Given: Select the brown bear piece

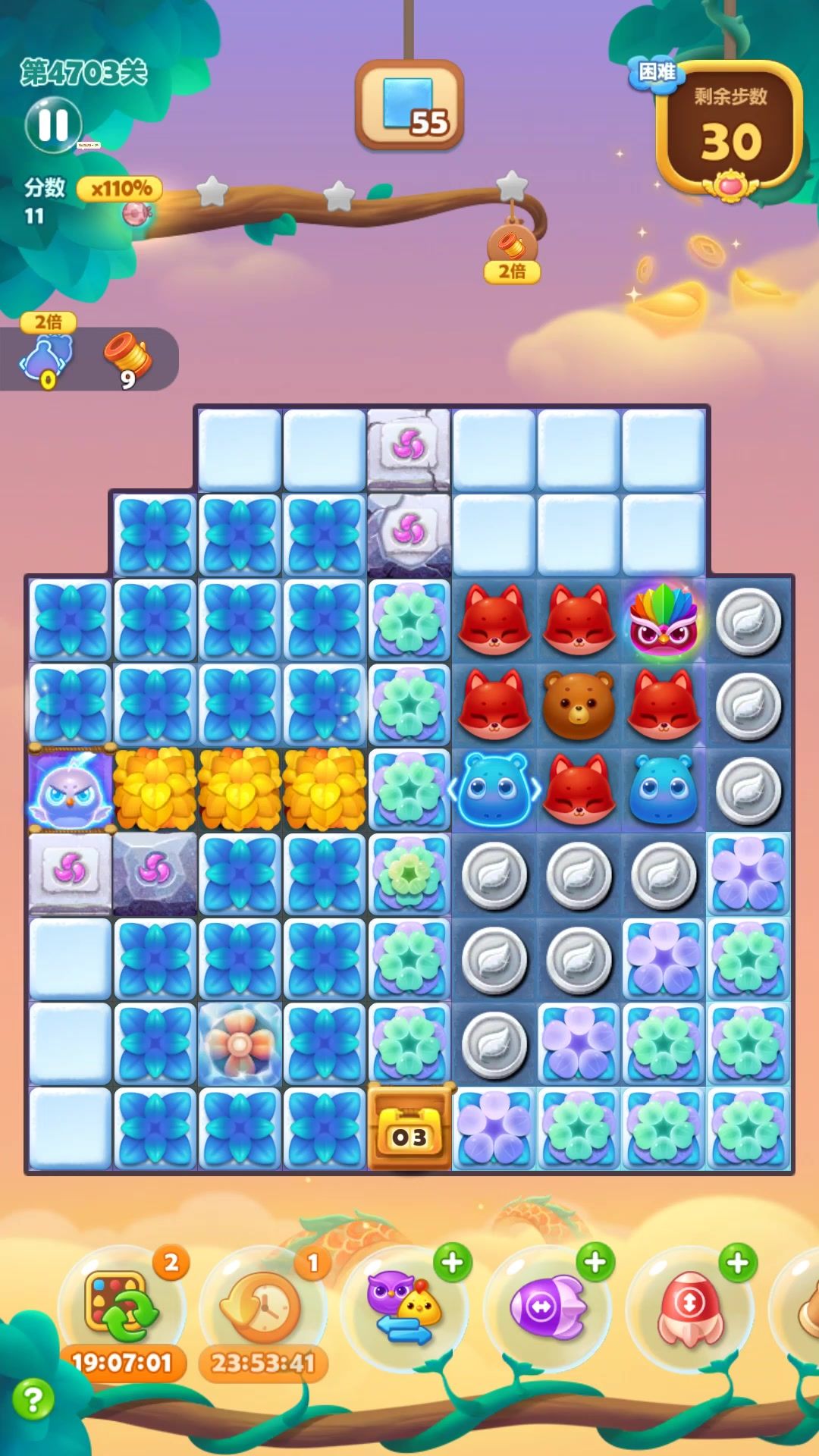Looking at the screenshot, I should pos(579,705).
